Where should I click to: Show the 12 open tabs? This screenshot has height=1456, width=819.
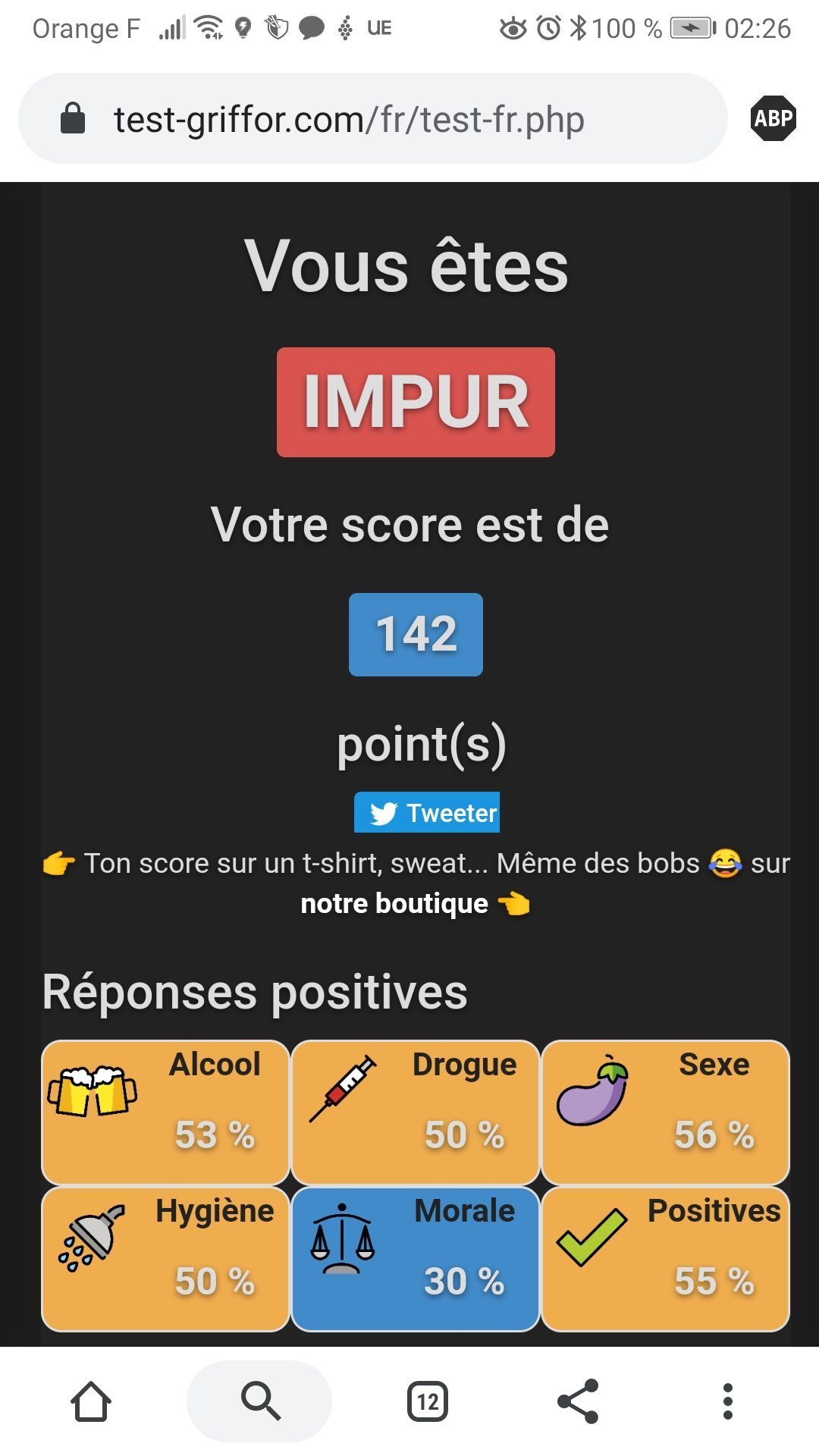428,1401
